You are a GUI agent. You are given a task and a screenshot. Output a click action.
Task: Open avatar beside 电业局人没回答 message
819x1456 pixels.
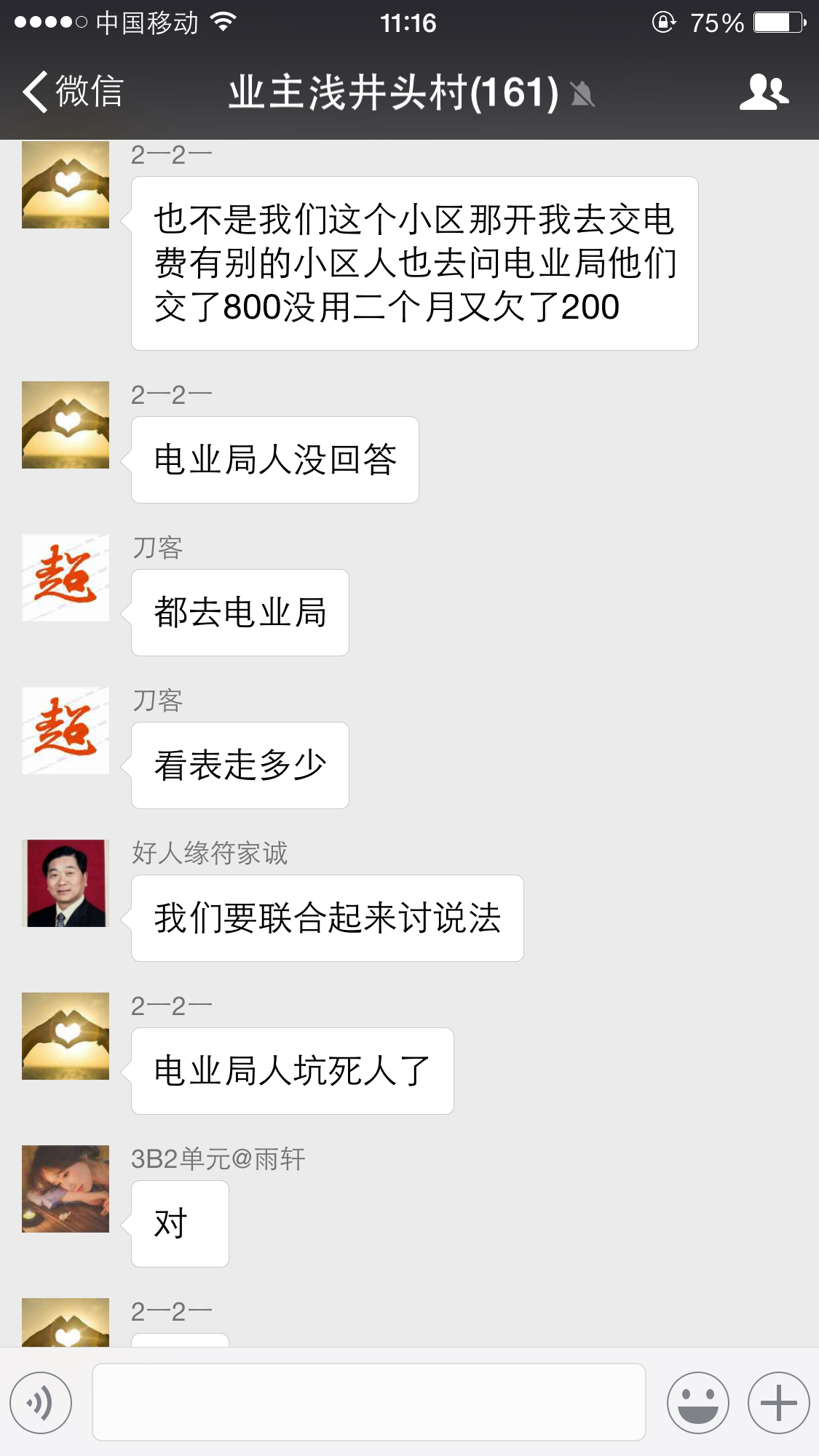tap(66, 425)
